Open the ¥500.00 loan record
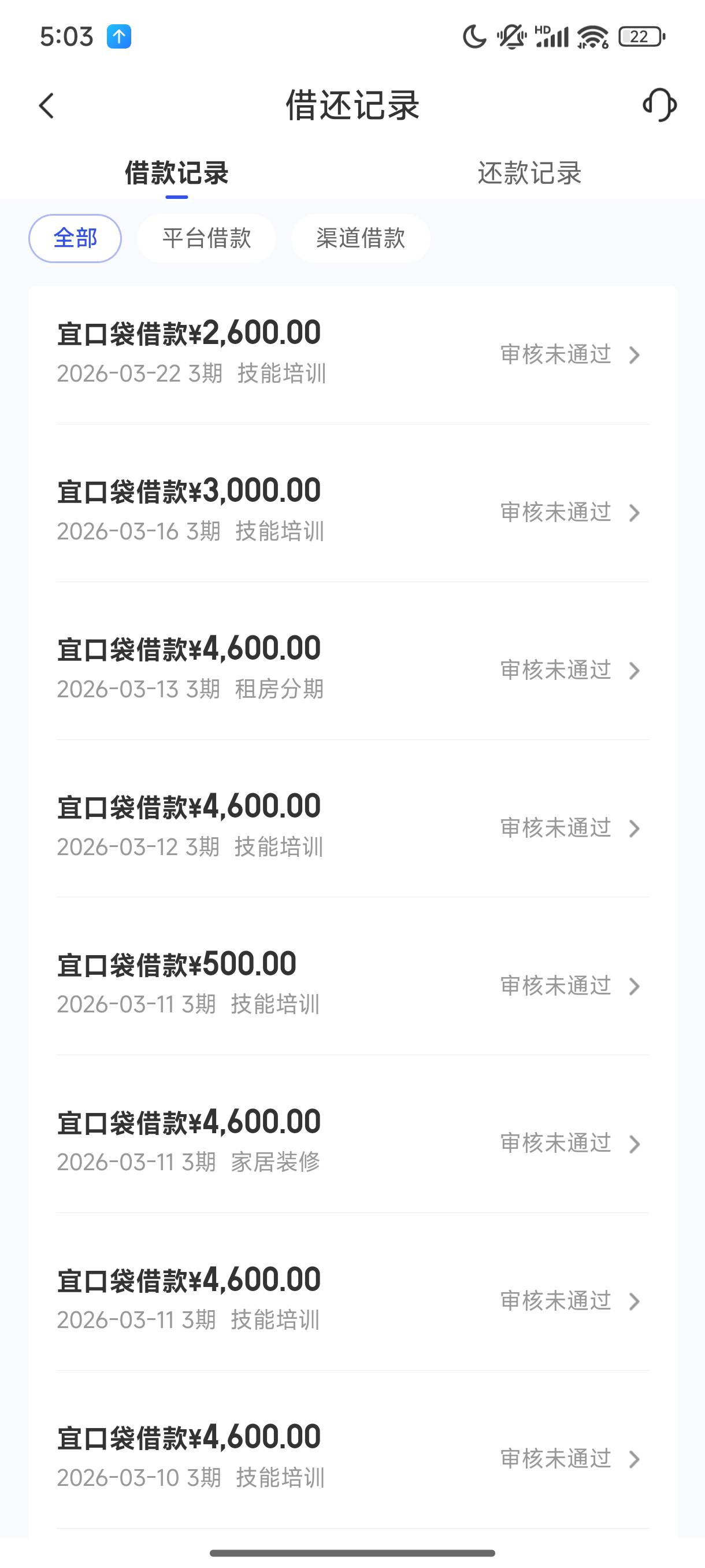Image resolution: width=705 pixels, height=1568 pixels. (352, 984)
